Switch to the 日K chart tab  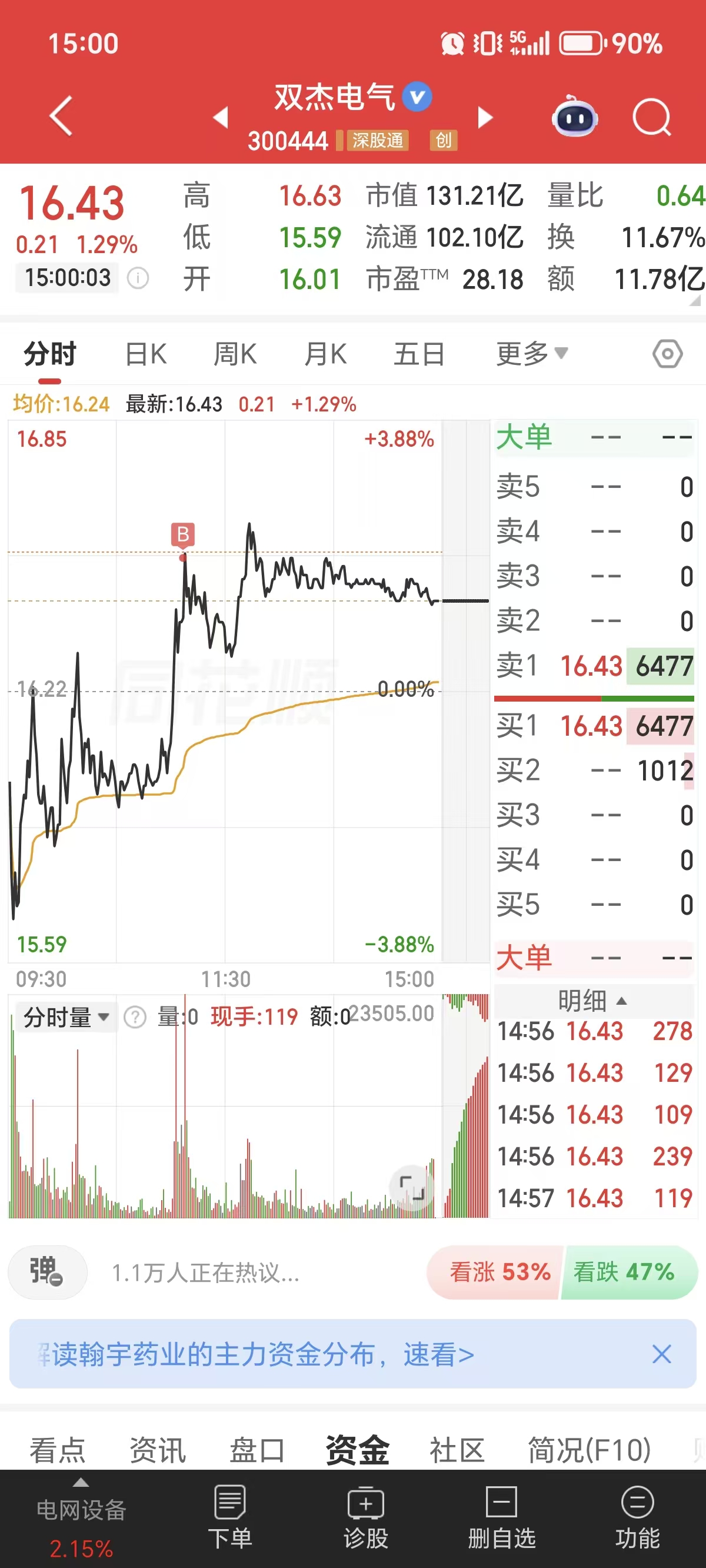click(146, 354)
